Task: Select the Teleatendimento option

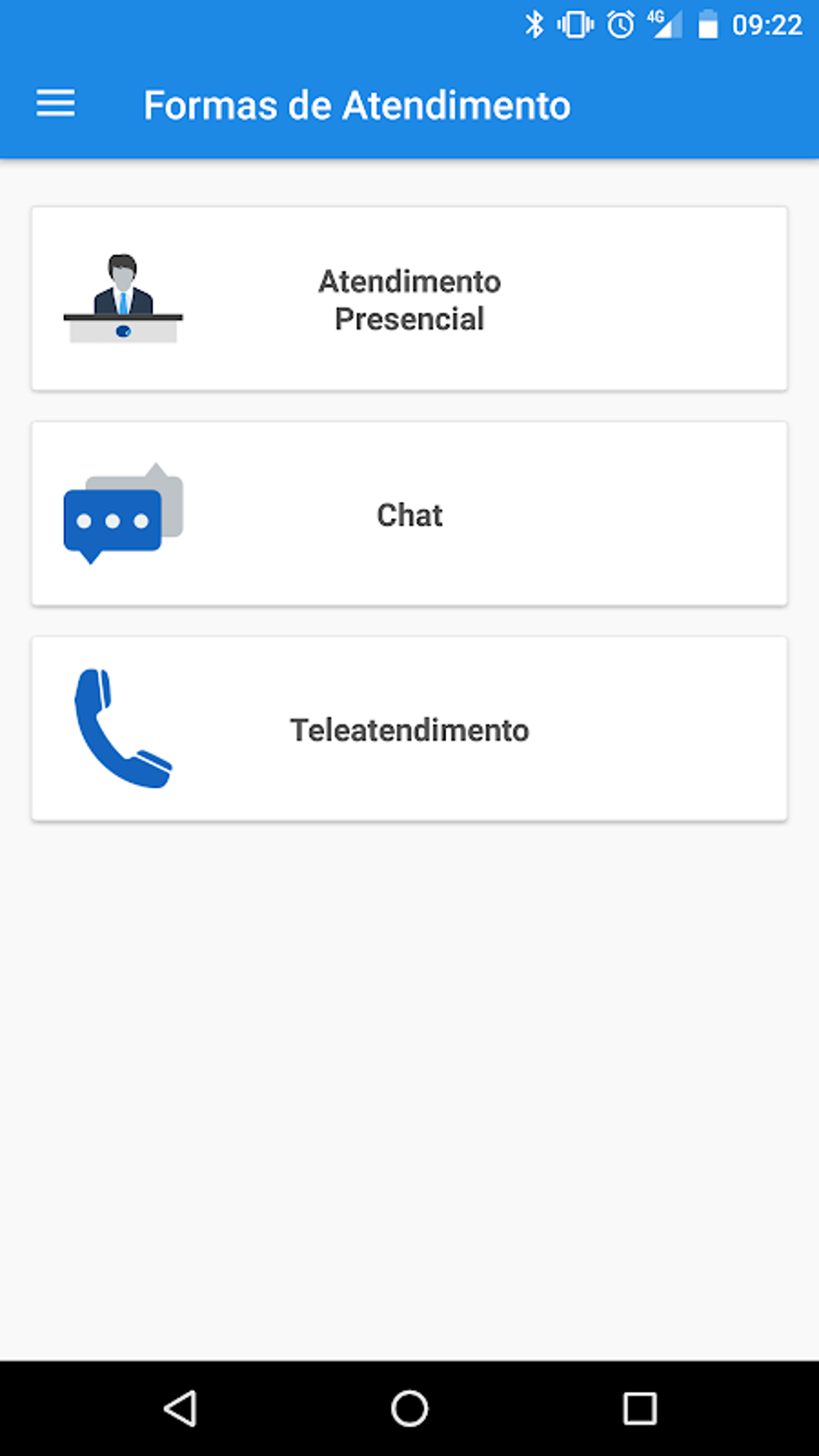Action: pyautogui.click(x=409, y=727)
